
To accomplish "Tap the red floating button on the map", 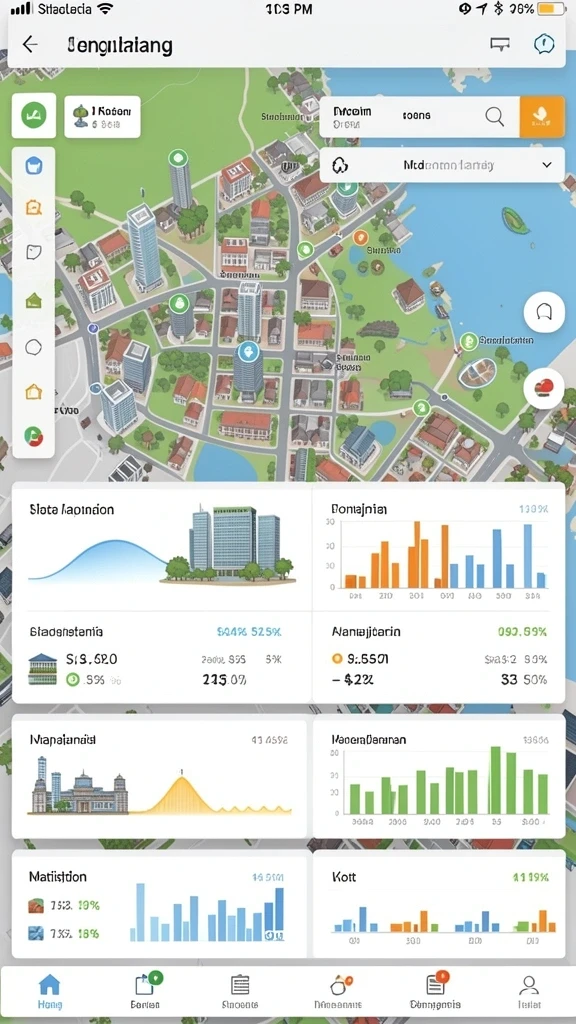I will point(544,389).
